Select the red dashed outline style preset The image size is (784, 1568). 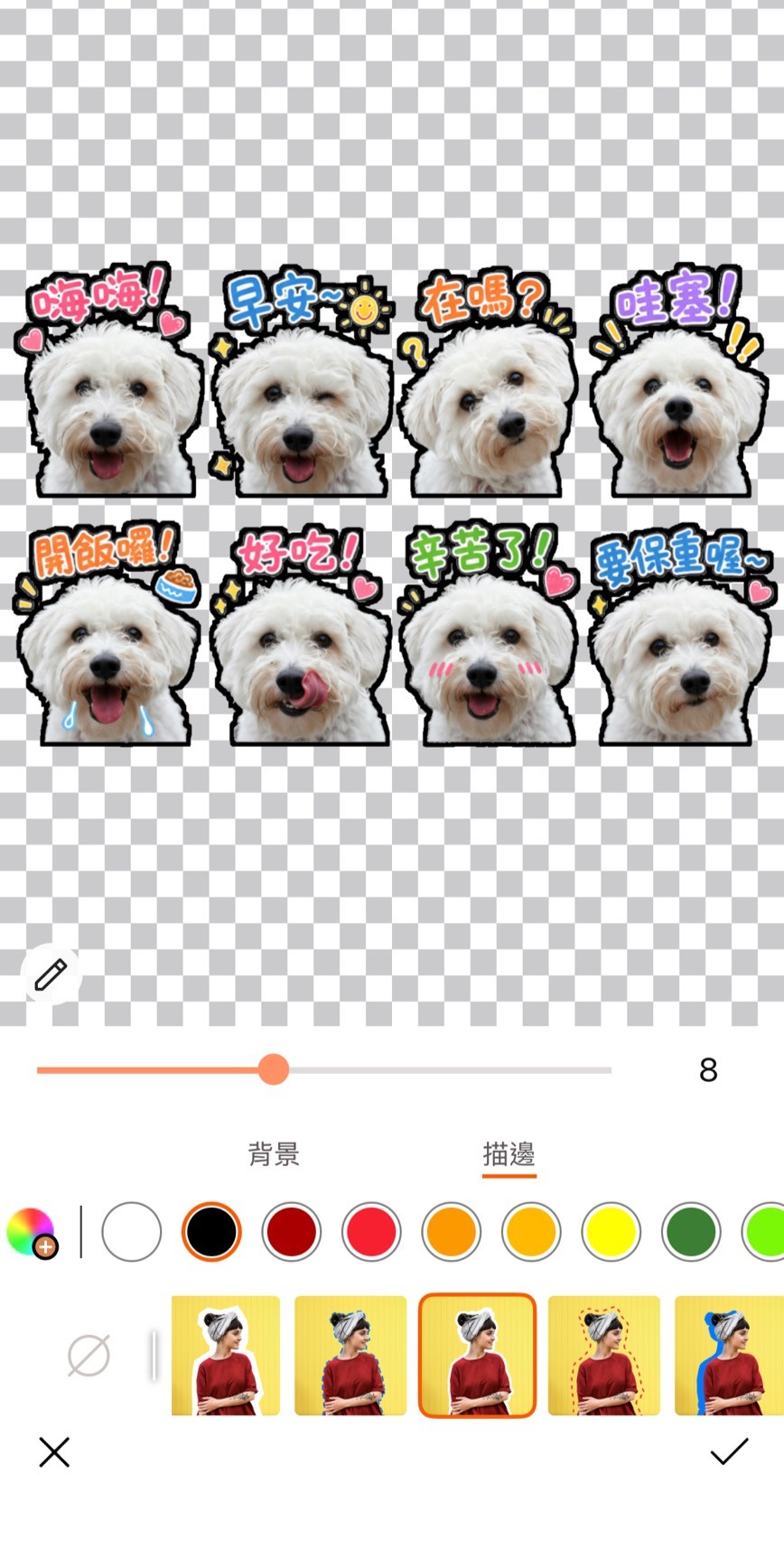[603, 1355]
